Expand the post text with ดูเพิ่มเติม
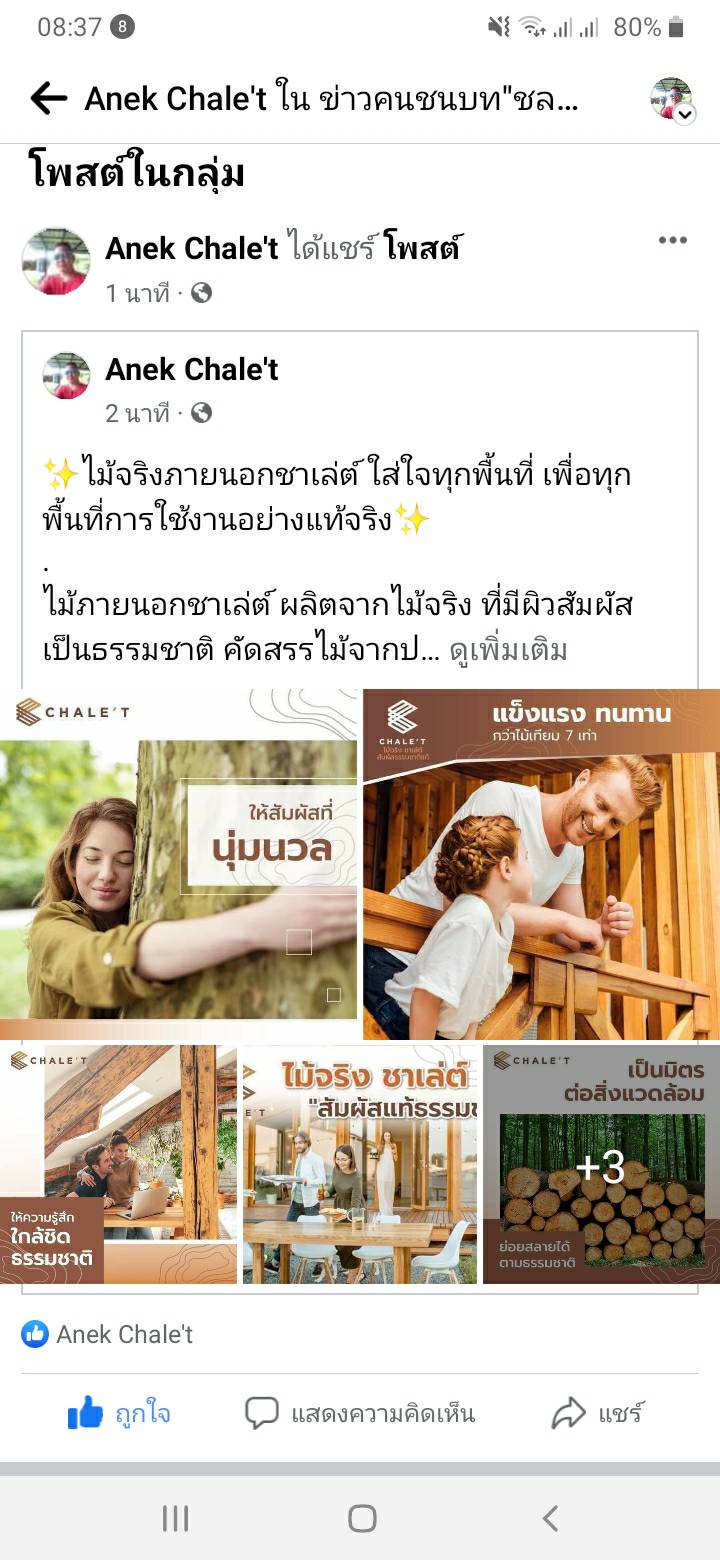Screen dimensions: 720x1560 pyautogui.click(x=508, y=651)
